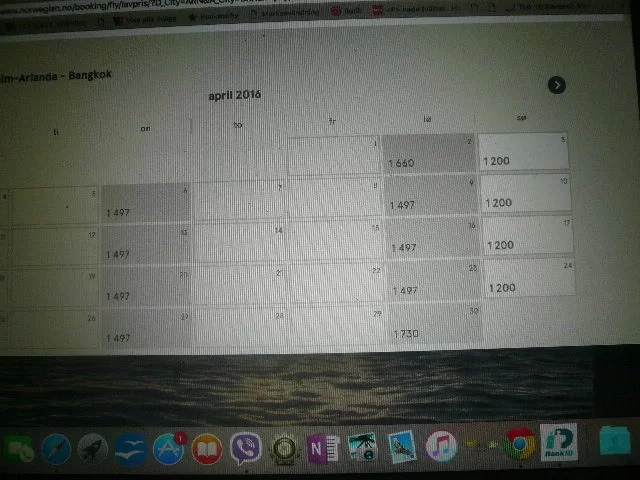
Task: Select April 17 fare 1 200
Action: pyautogui.click(x=525, y=236)
